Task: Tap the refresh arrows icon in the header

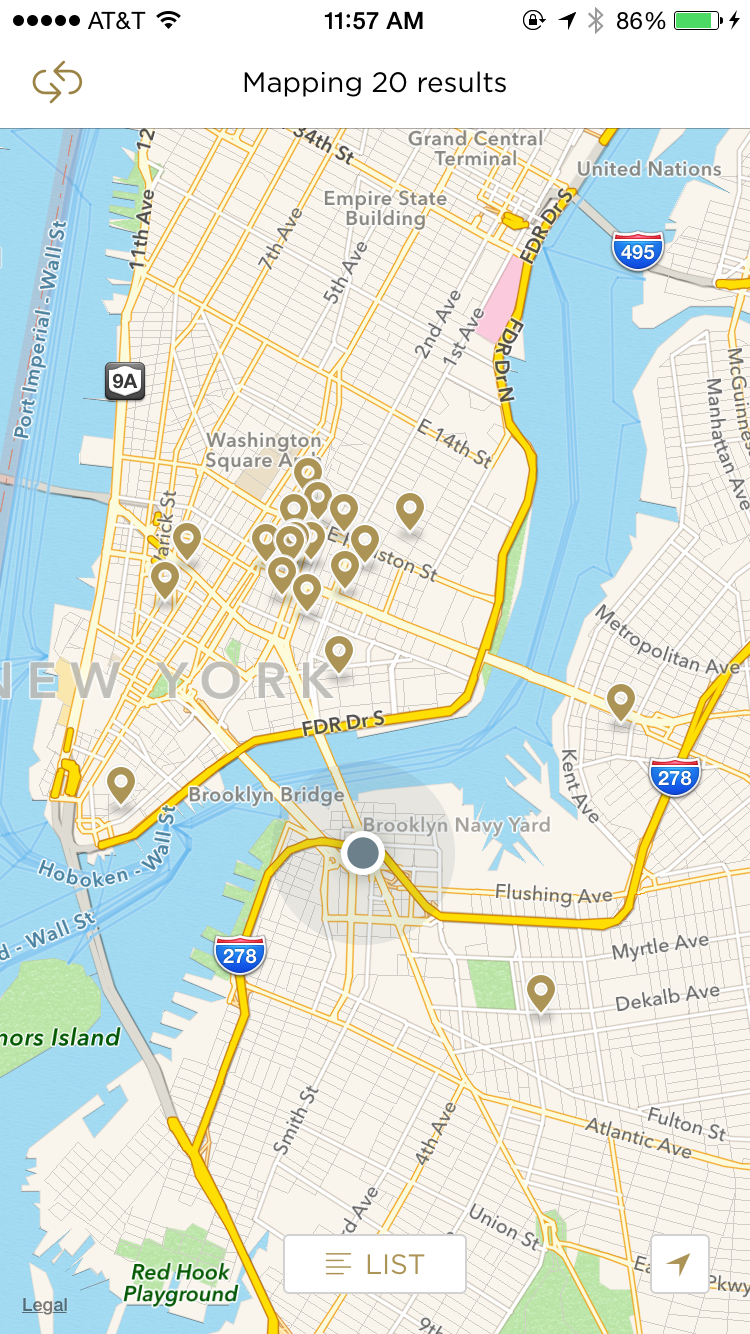Action: click(x=57, y=82)
